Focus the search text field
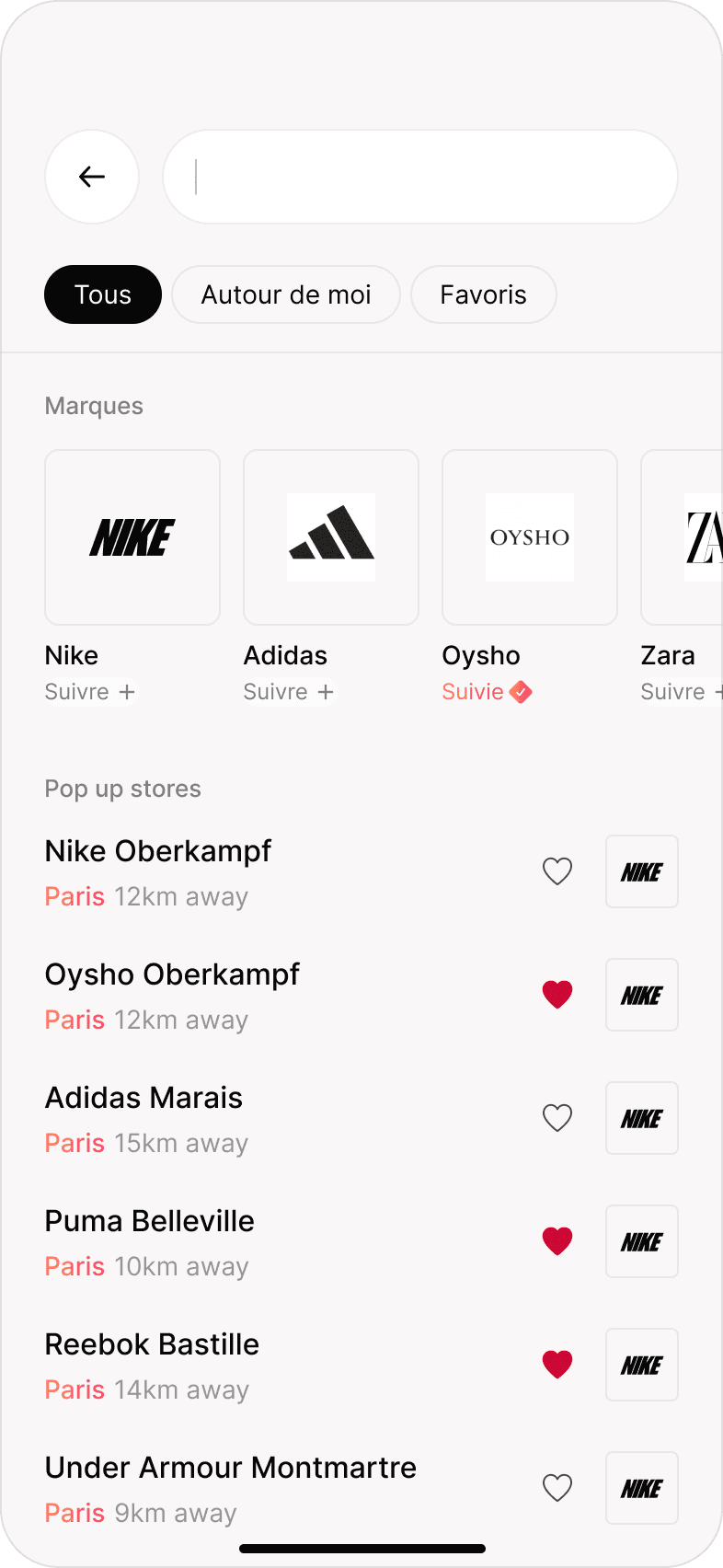This screenshot has width=723, height=1568. point(420,177)
